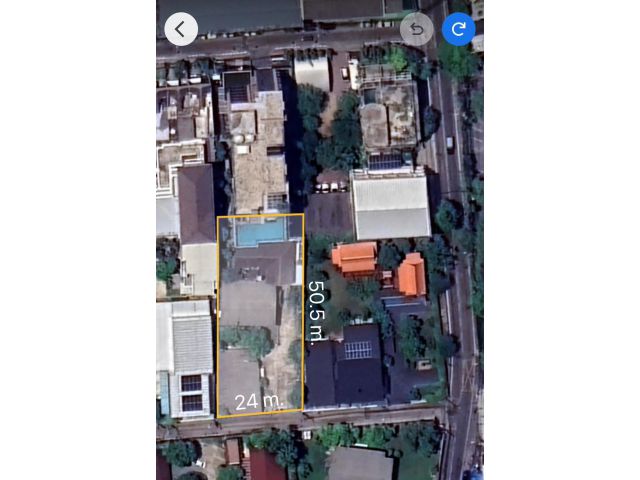This screenshot has width=640, height=480.
Task: Tap the greyed-out undo arrow
Action: (x=416, y=29)
